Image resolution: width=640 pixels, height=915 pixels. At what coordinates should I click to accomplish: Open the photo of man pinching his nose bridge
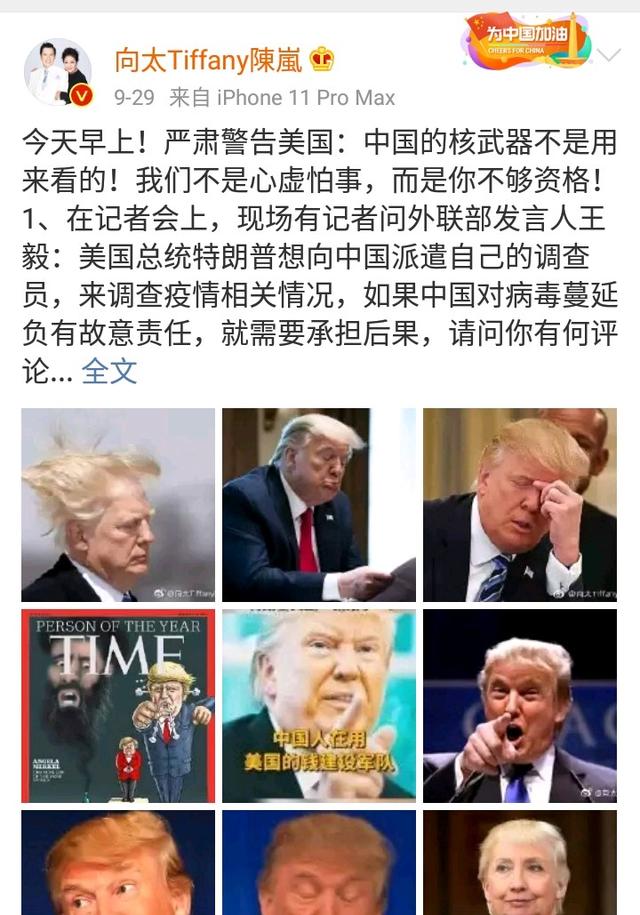[x=520, y=505]
